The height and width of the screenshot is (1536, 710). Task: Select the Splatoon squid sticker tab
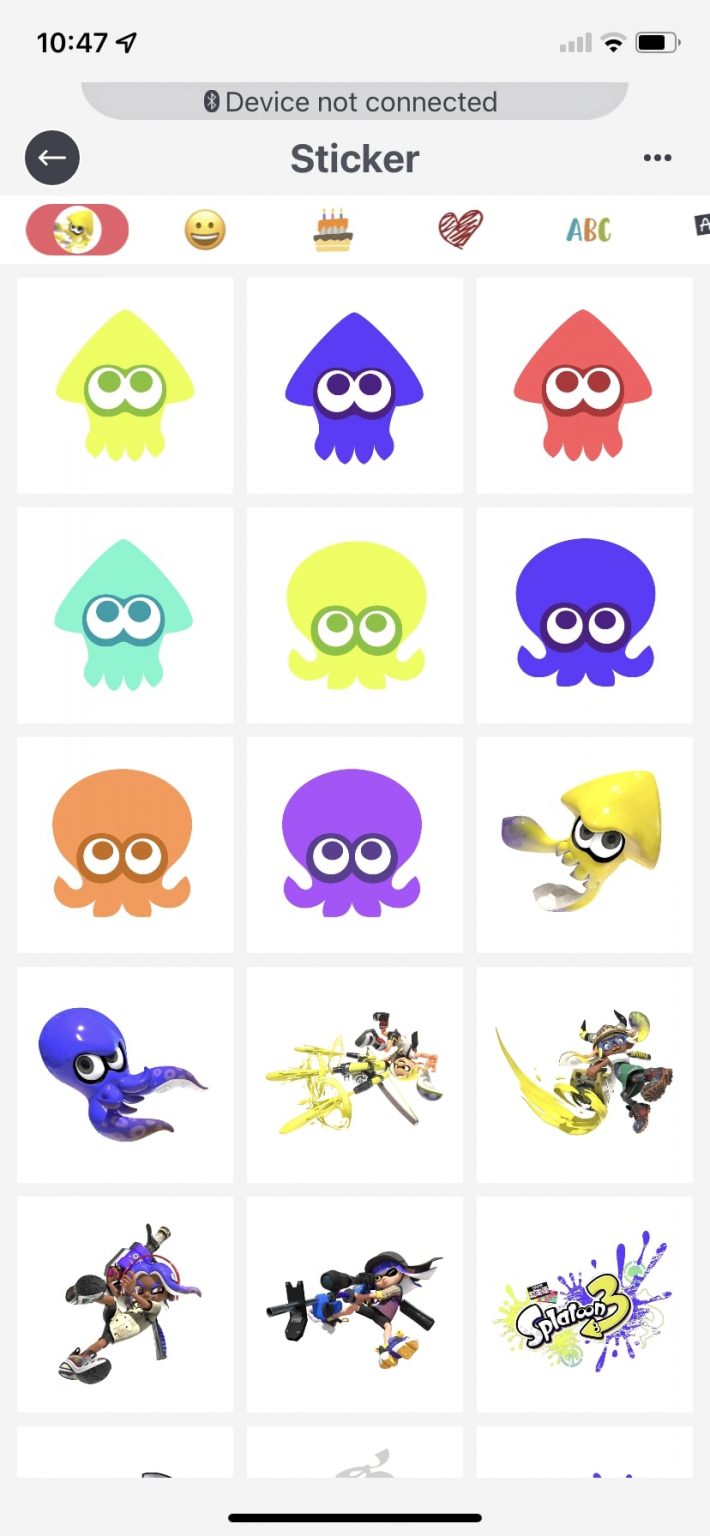tap(77, 230)
